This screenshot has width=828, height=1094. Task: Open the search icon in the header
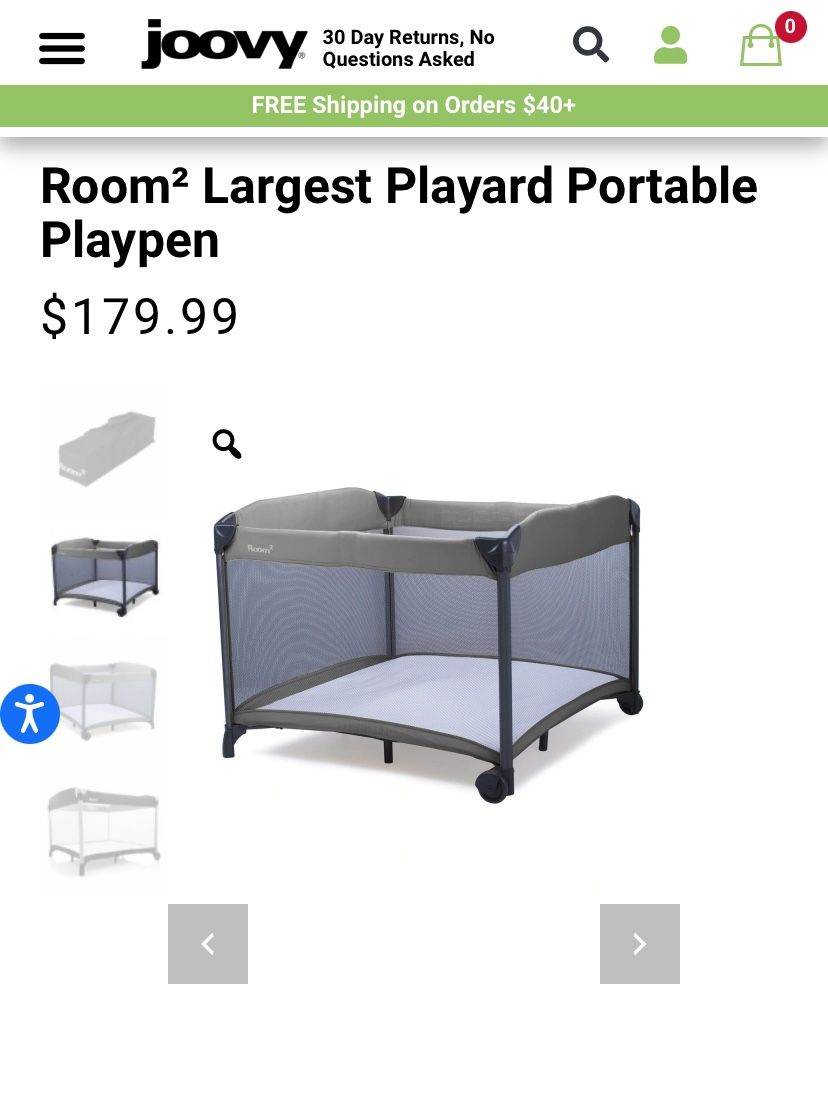(x=590, y=44)
